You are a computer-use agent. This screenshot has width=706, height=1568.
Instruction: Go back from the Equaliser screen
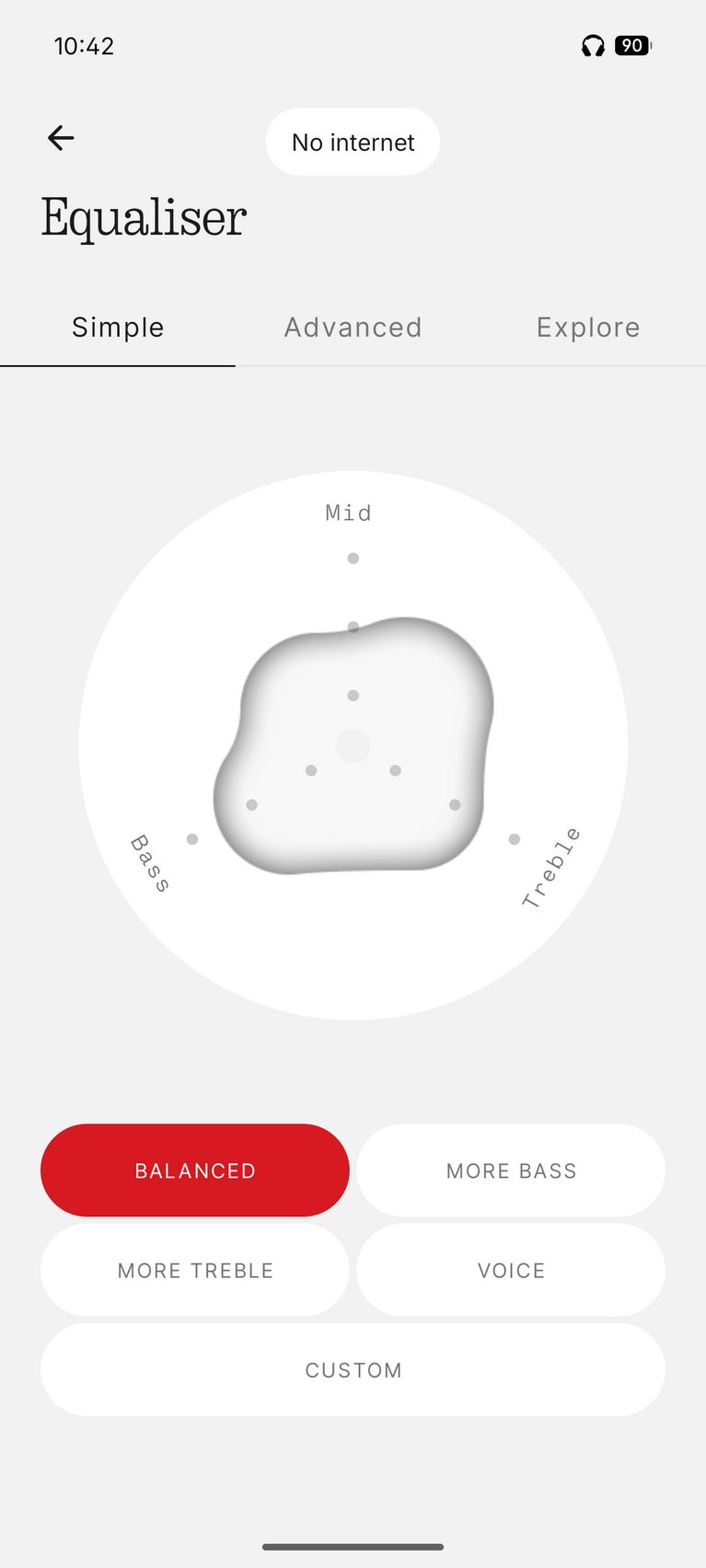[x=61, y=138]
